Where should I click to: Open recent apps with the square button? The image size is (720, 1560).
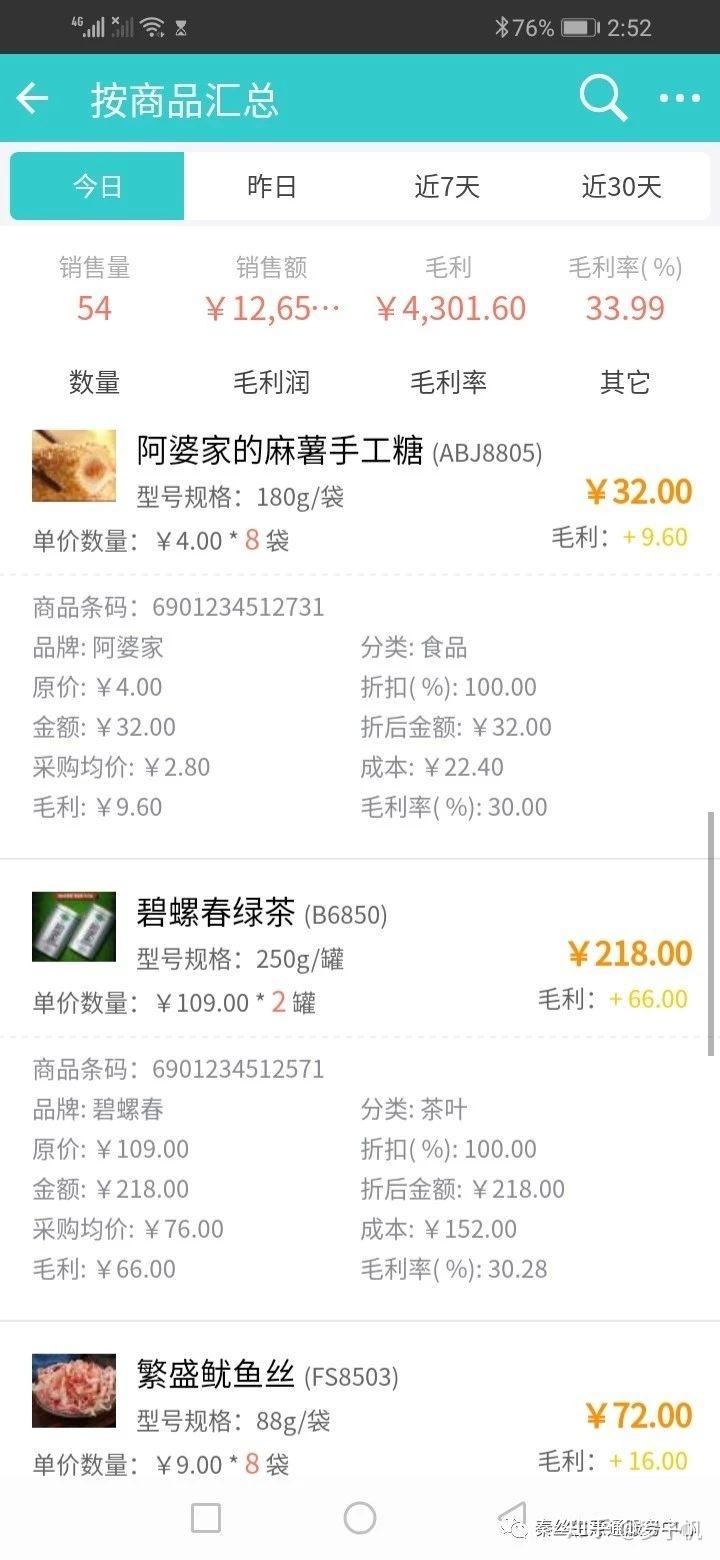click(206, 1518)
